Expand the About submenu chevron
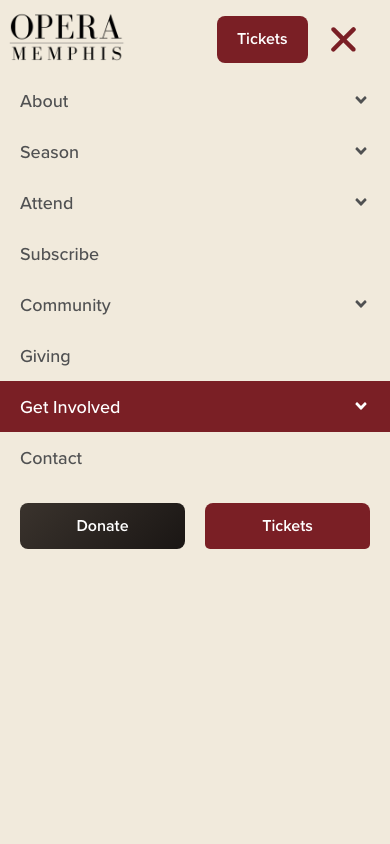Image resolution: width=390 pixels, height=844 pixels. click(361, 100)
